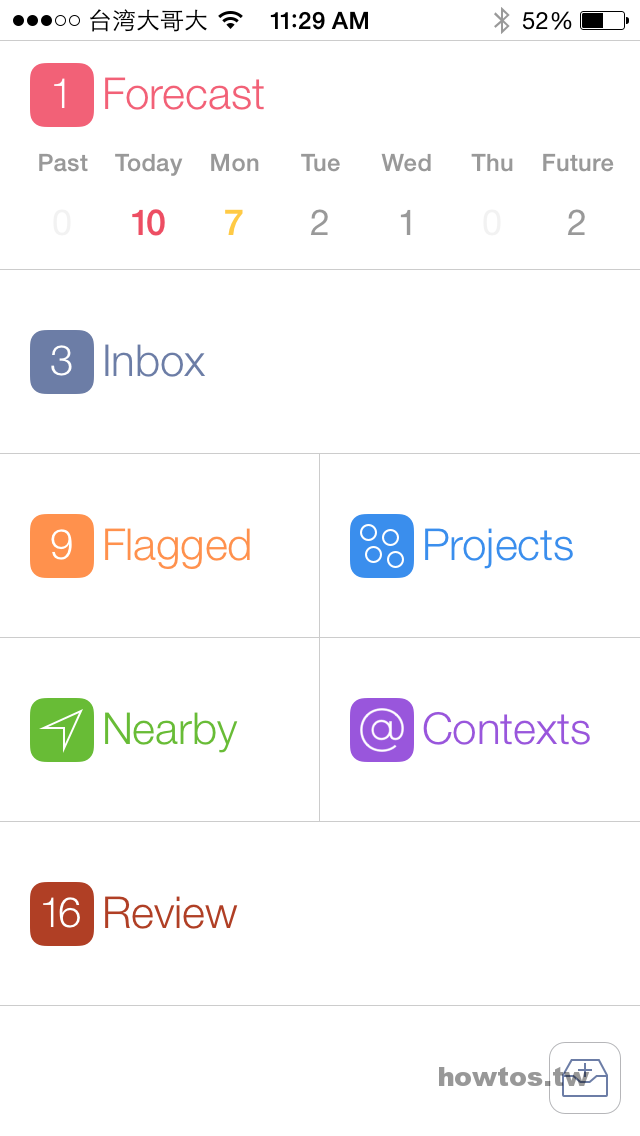Open Contexts
640x1136 pixels.
coord(480,730)
